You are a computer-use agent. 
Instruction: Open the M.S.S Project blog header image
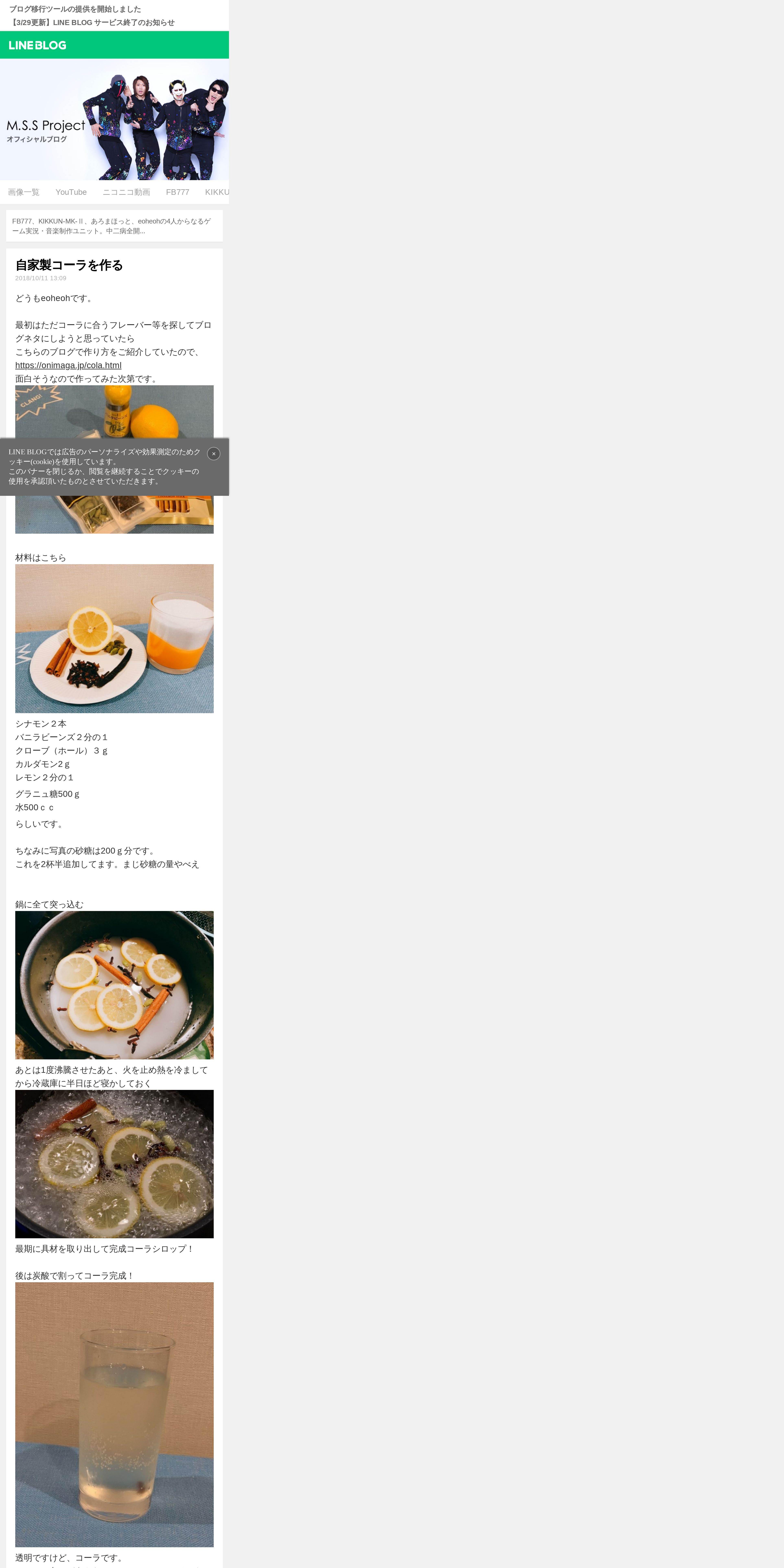[114, 119]
